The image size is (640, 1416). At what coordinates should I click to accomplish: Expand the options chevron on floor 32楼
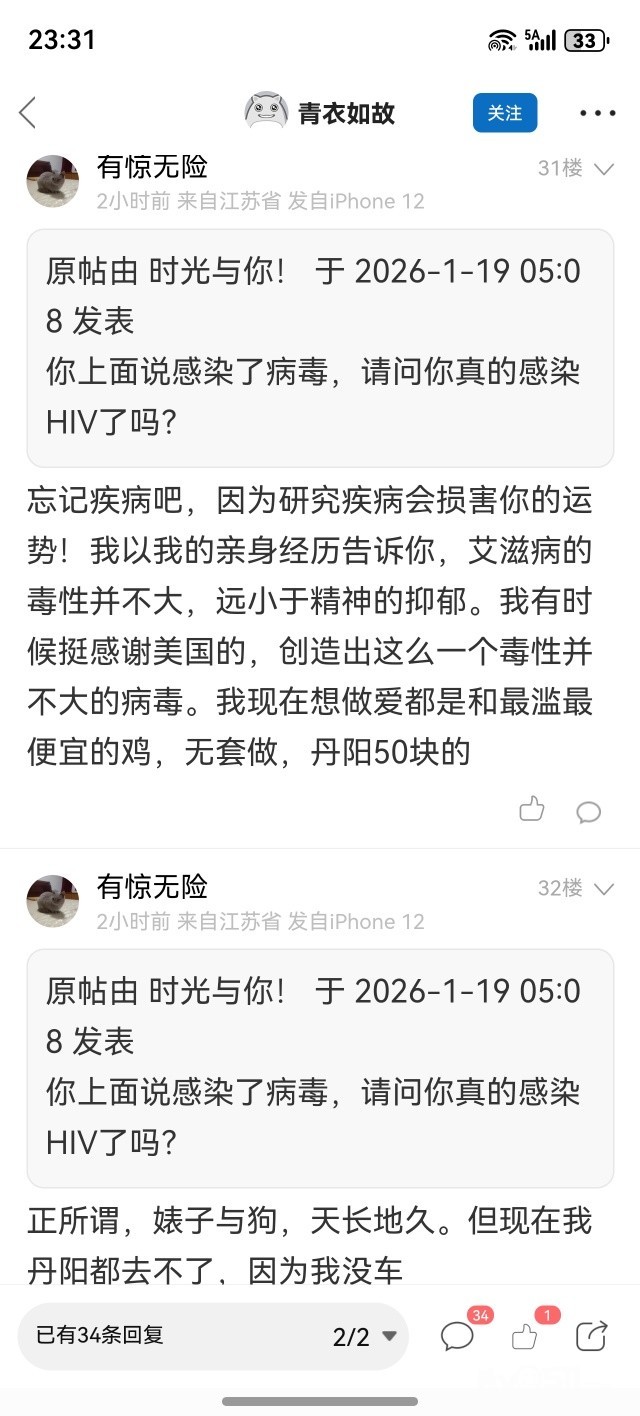604,889
